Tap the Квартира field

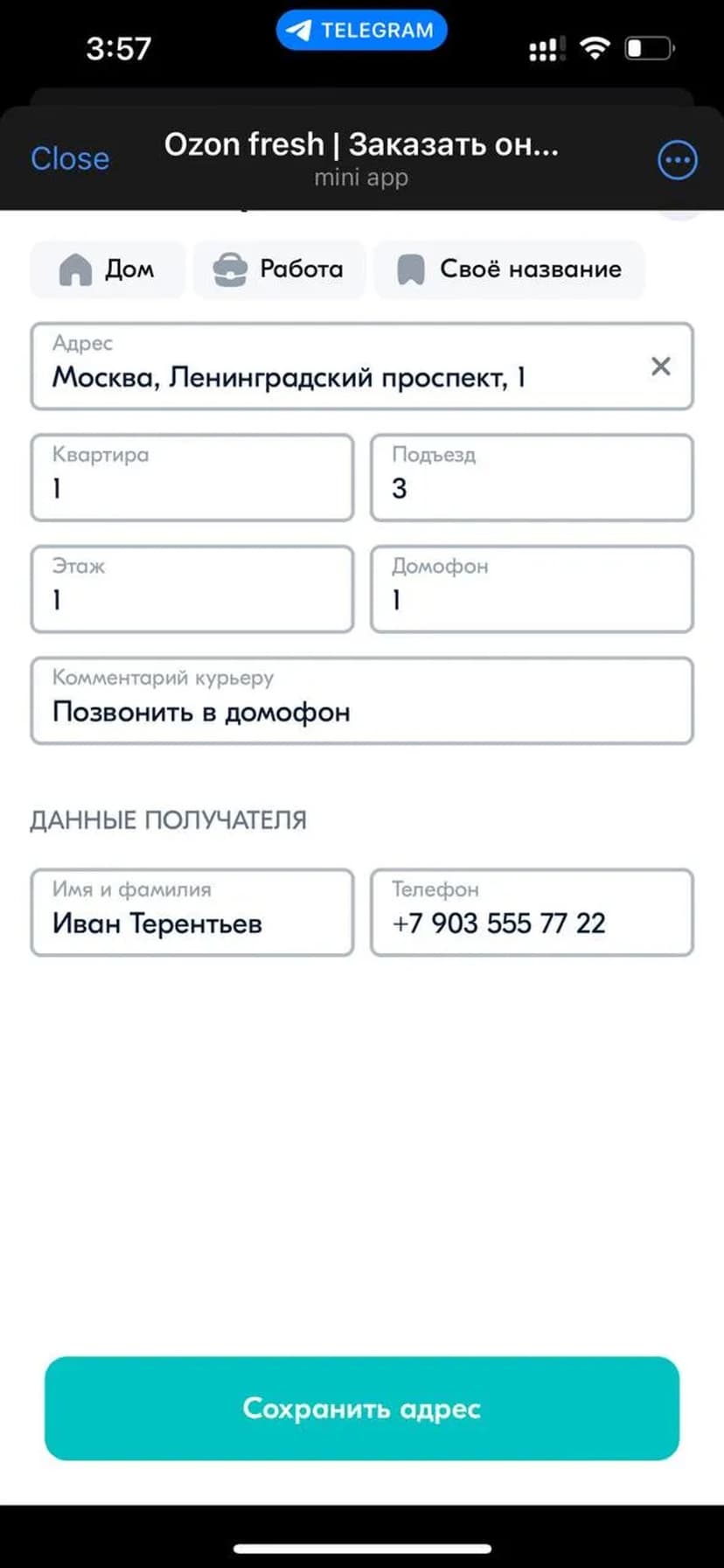click(192, 478)
